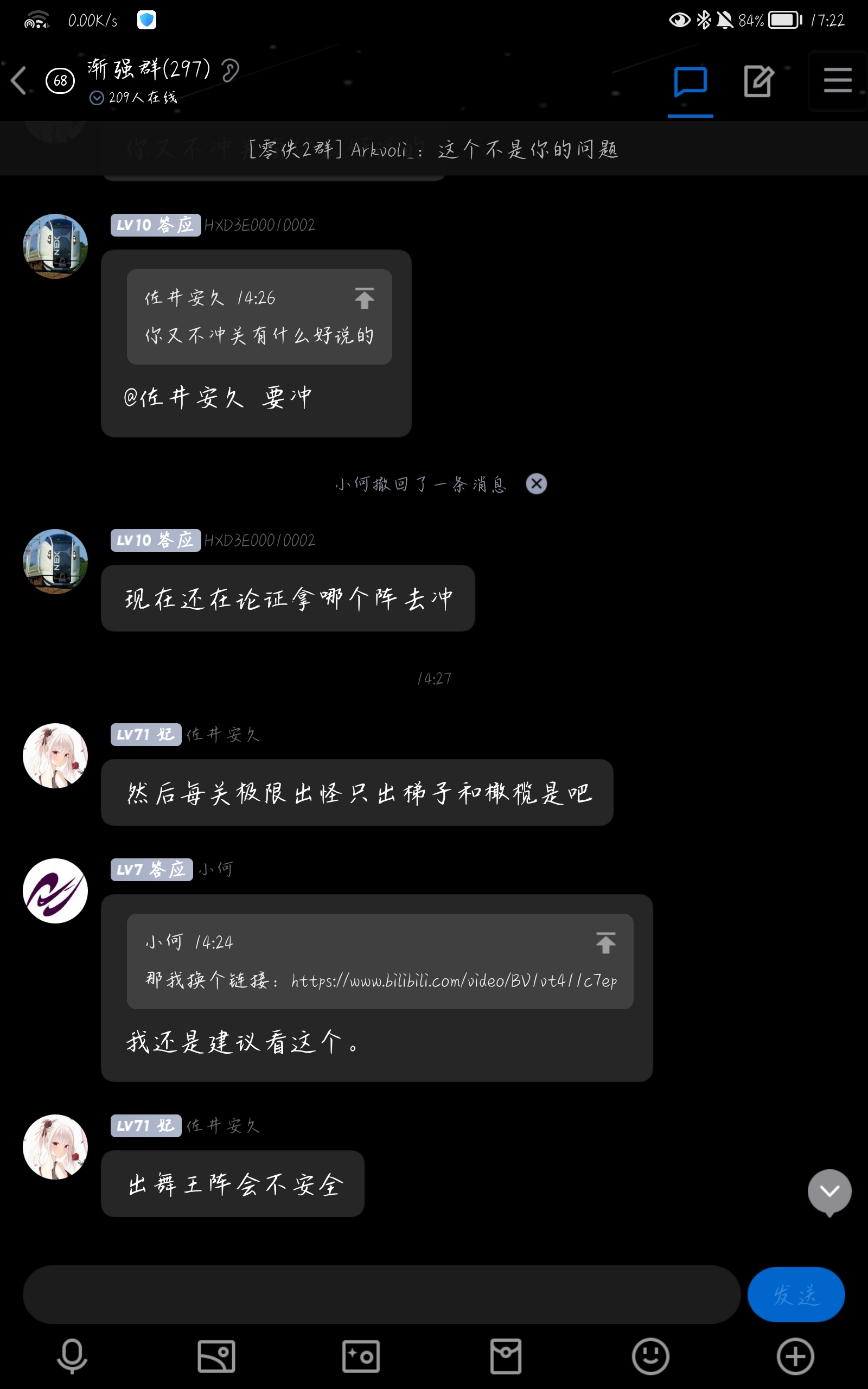
Task: Open more attachment options plus
Action: 795,1356
